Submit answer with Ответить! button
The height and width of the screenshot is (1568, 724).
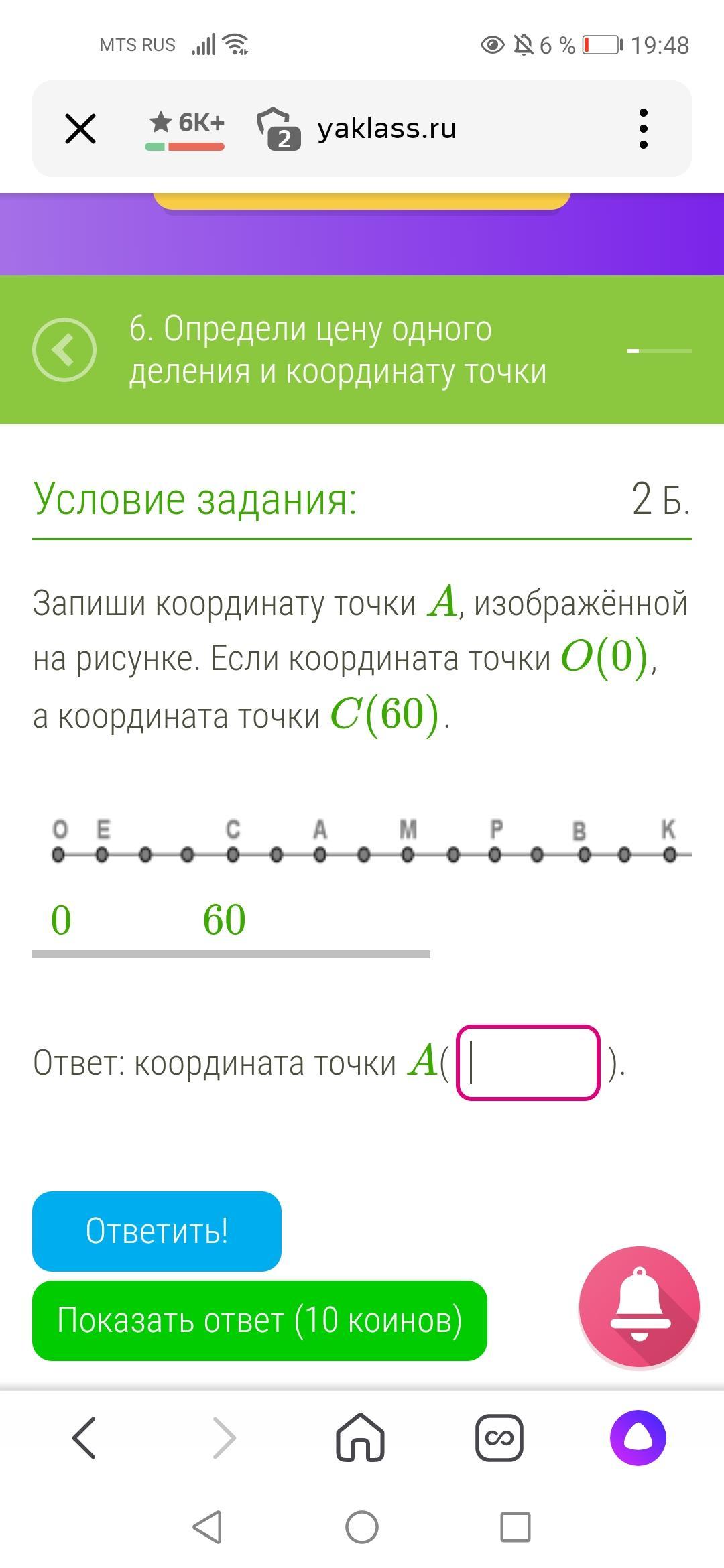pyautogui.click(x=156, y=1231)
